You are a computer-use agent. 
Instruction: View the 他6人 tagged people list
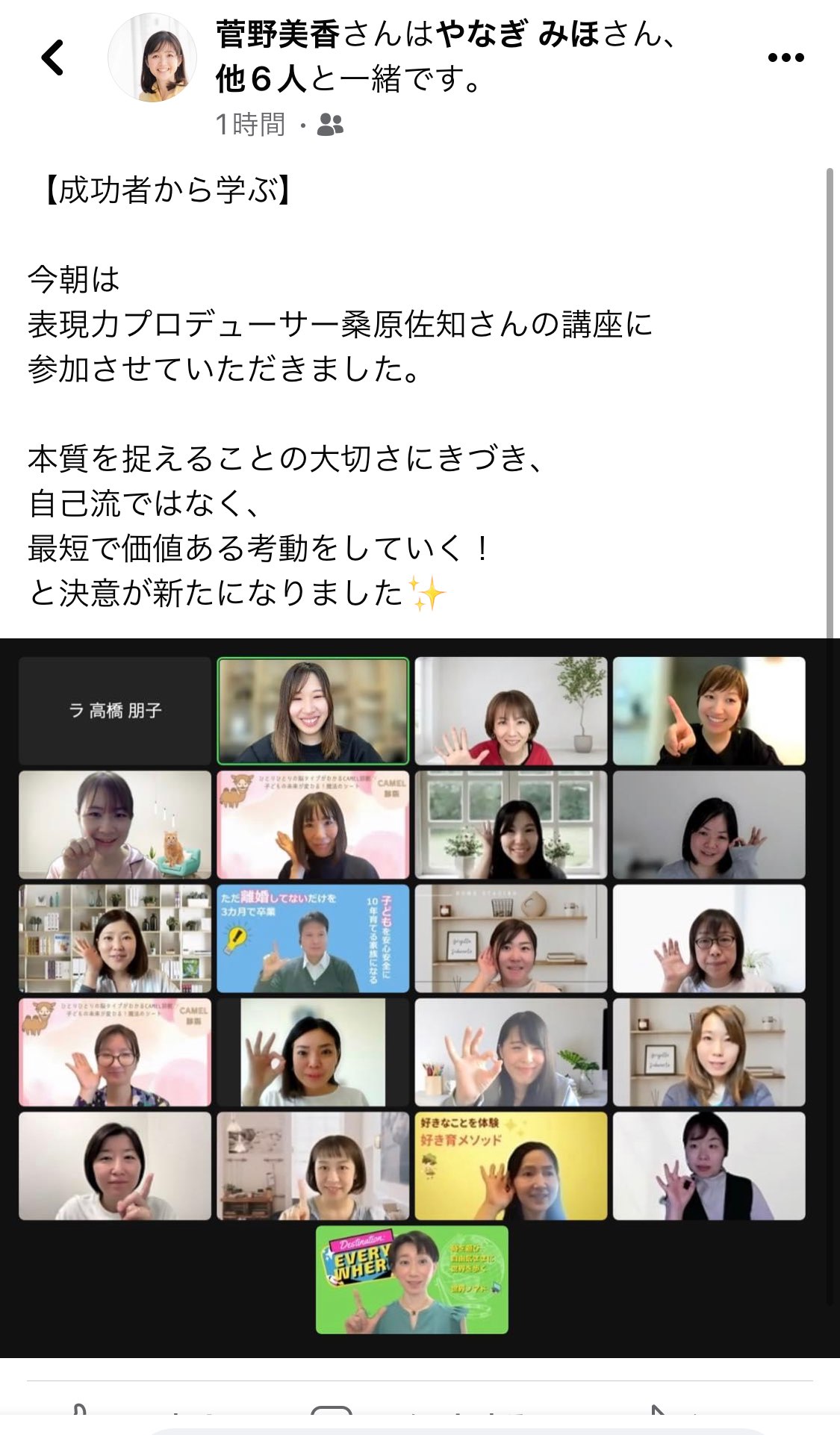pos(261,79)
